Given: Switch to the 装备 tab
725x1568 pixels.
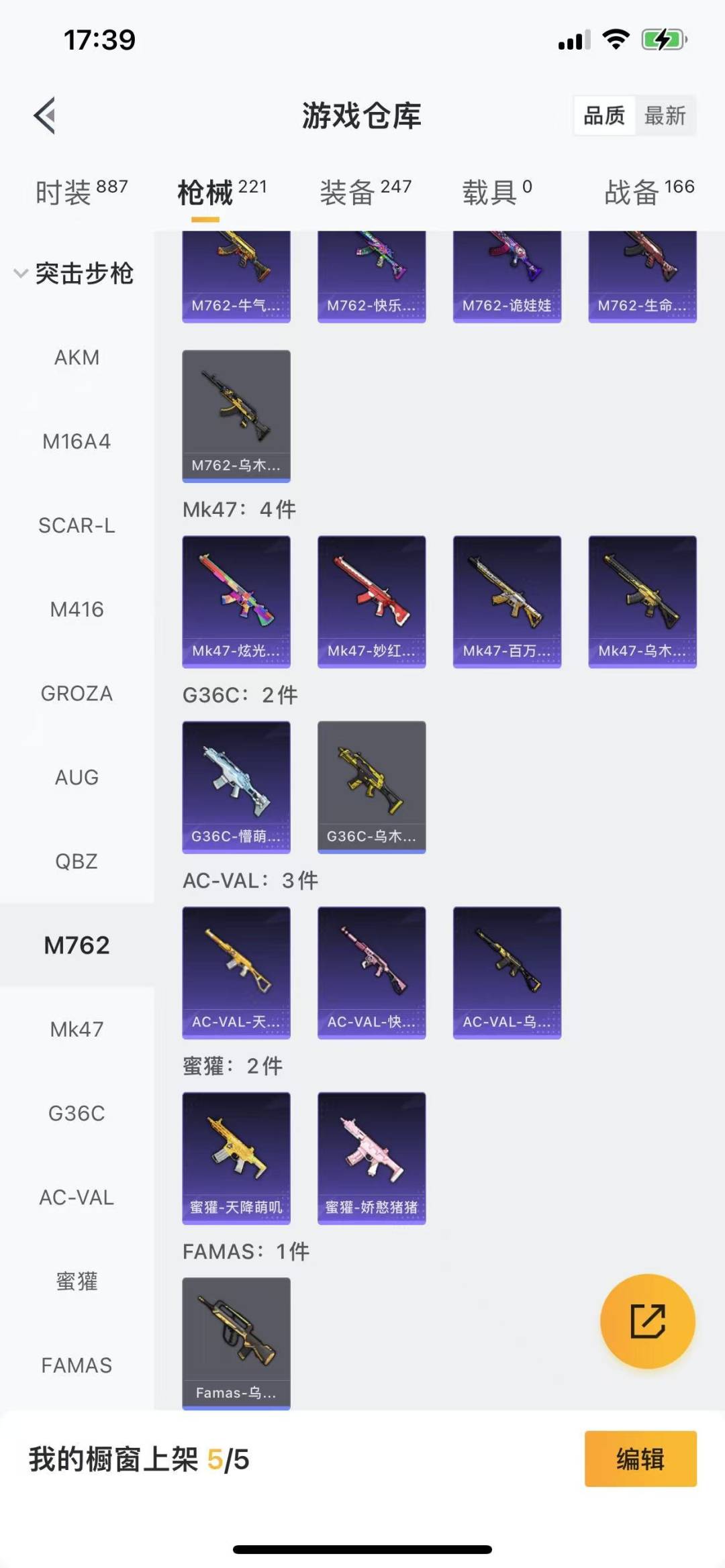Looking at the screenshot, I should click(365, 193).
